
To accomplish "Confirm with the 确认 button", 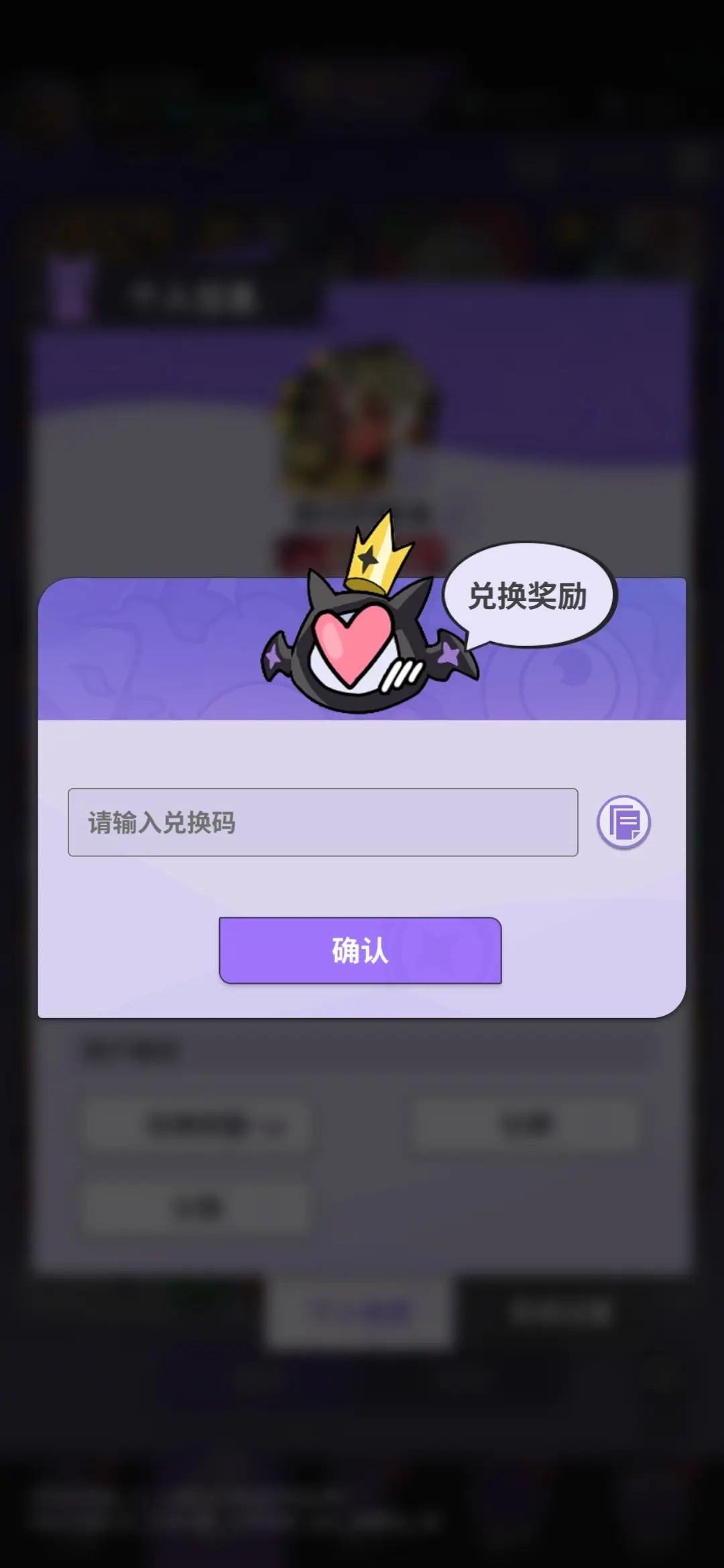I will click(x=360, y=950).
